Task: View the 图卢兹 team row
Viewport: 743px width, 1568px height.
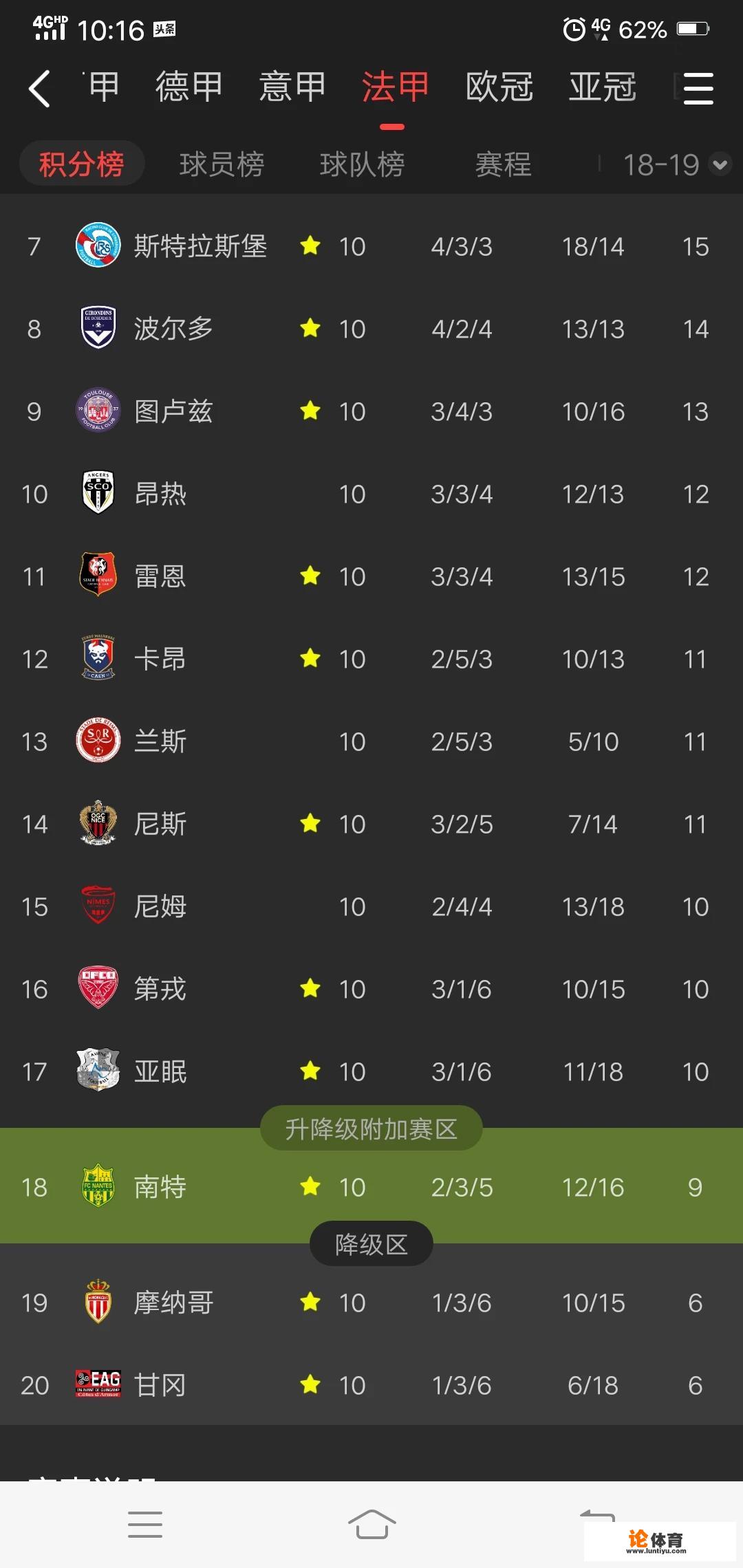Action: coord(173,411)
